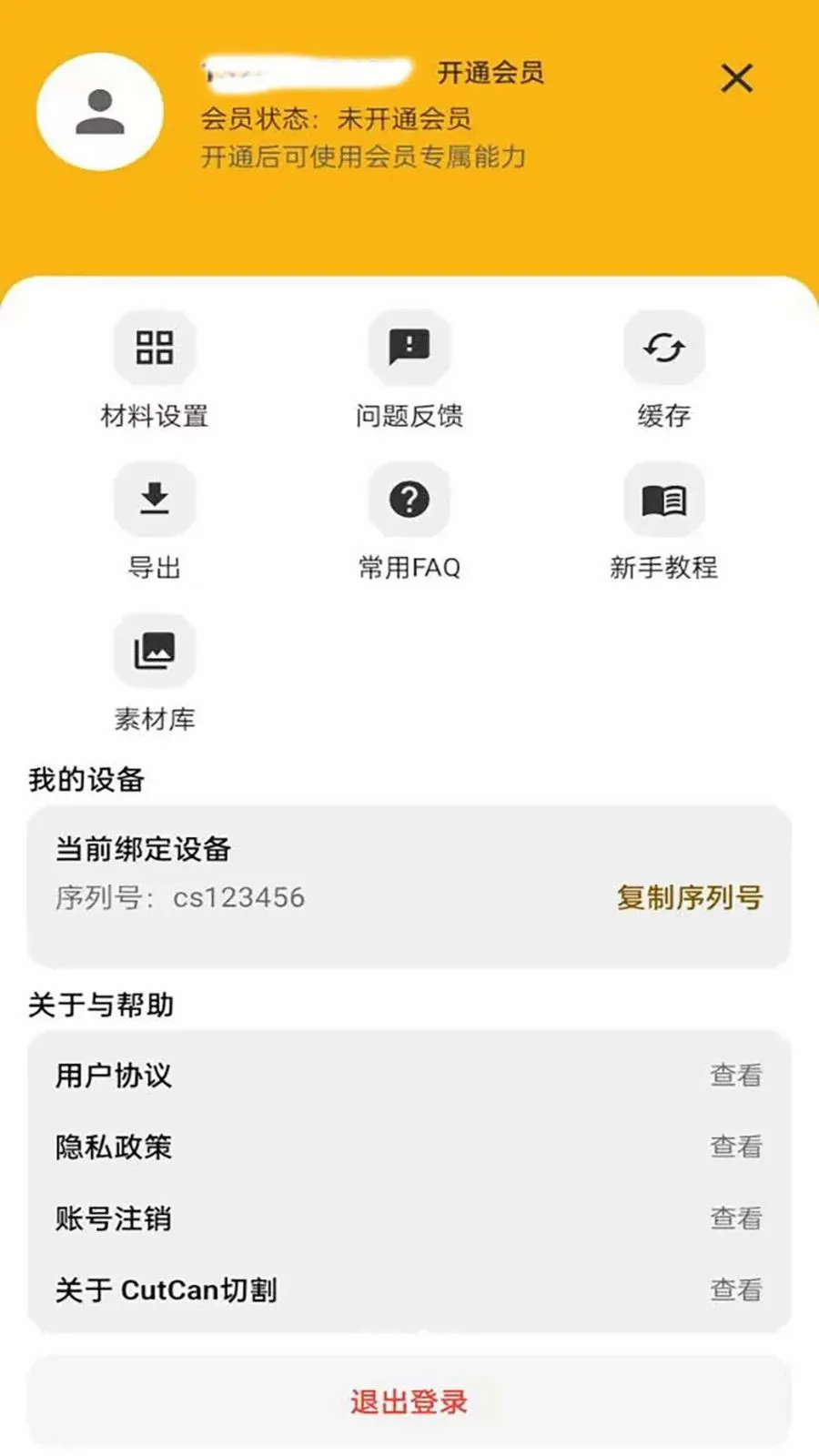The width and height of the screenshot is (819, 1456).
Task: Close the profile panel with the X
Action: click(x=736, y=78)
